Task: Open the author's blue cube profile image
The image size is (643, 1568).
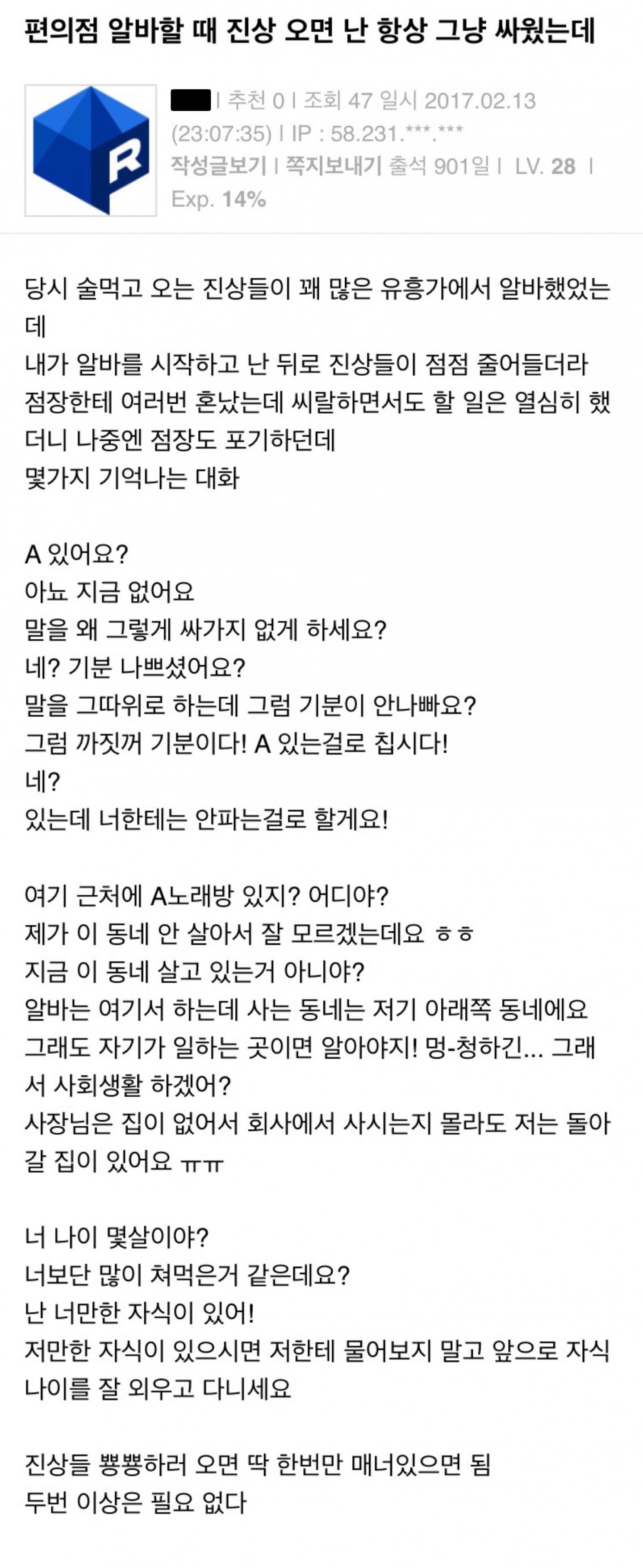Action: [91, 151]
